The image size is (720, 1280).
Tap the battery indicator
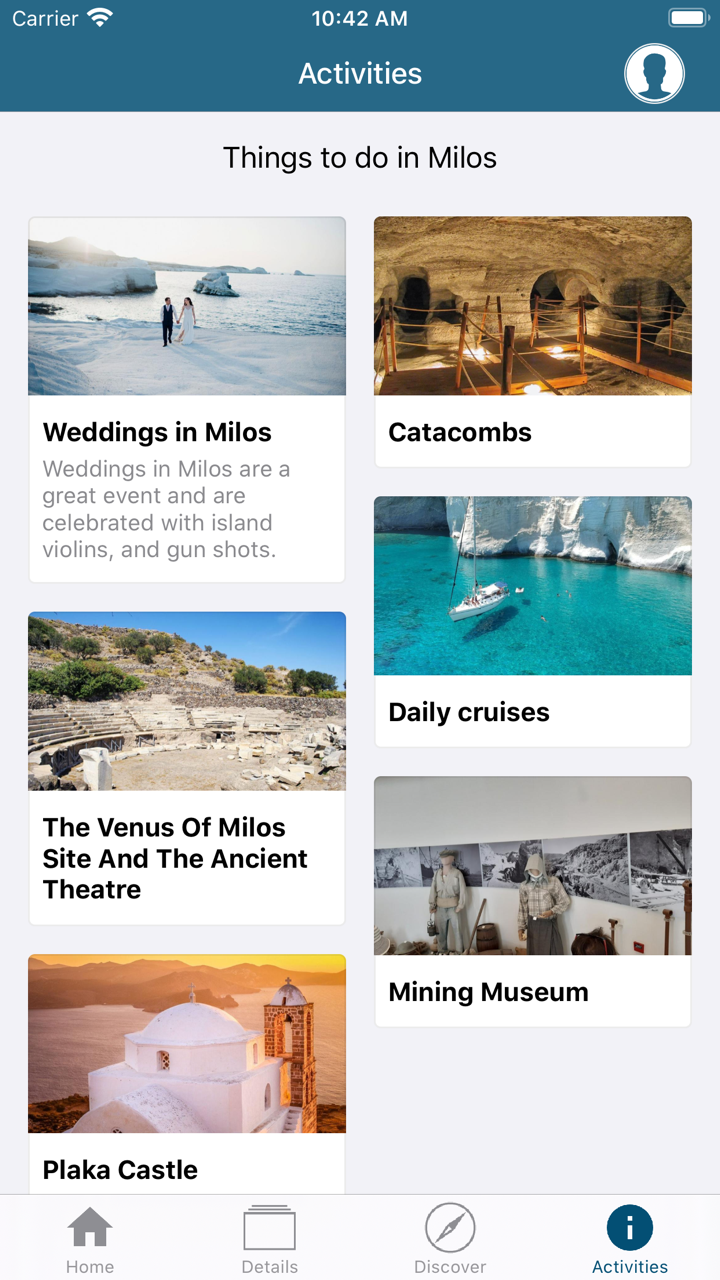point(686,16)
